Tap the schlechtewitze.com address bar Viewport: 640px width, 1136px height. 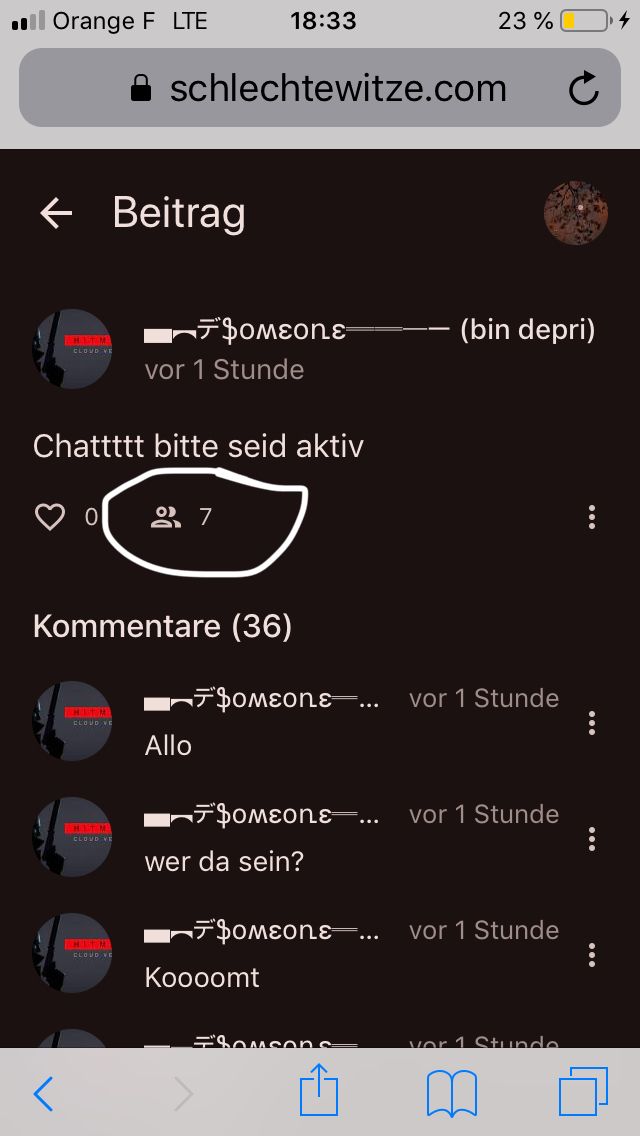coord(320,90)
